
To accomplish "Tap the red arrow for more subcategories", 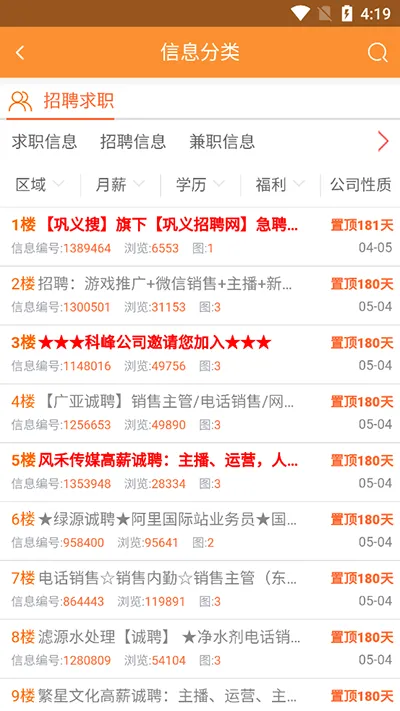I will [x=383, y=141].
